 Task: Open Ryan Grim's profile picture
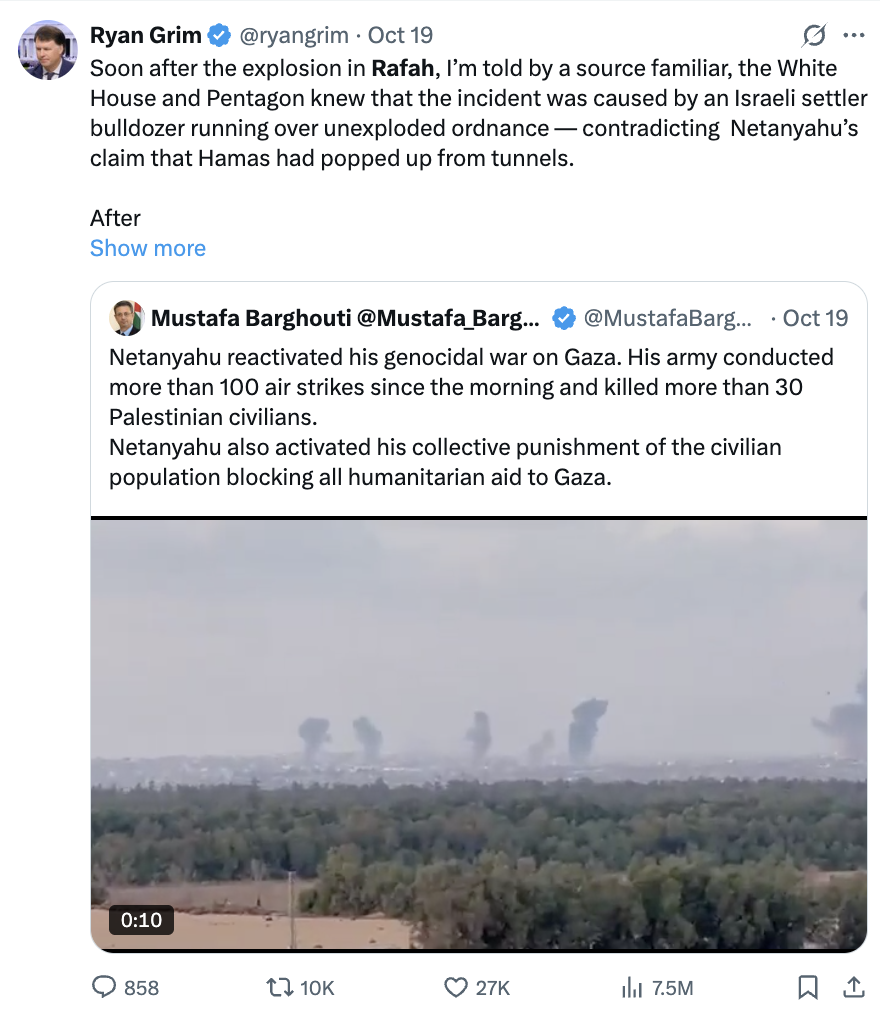[x=47, y=49]
